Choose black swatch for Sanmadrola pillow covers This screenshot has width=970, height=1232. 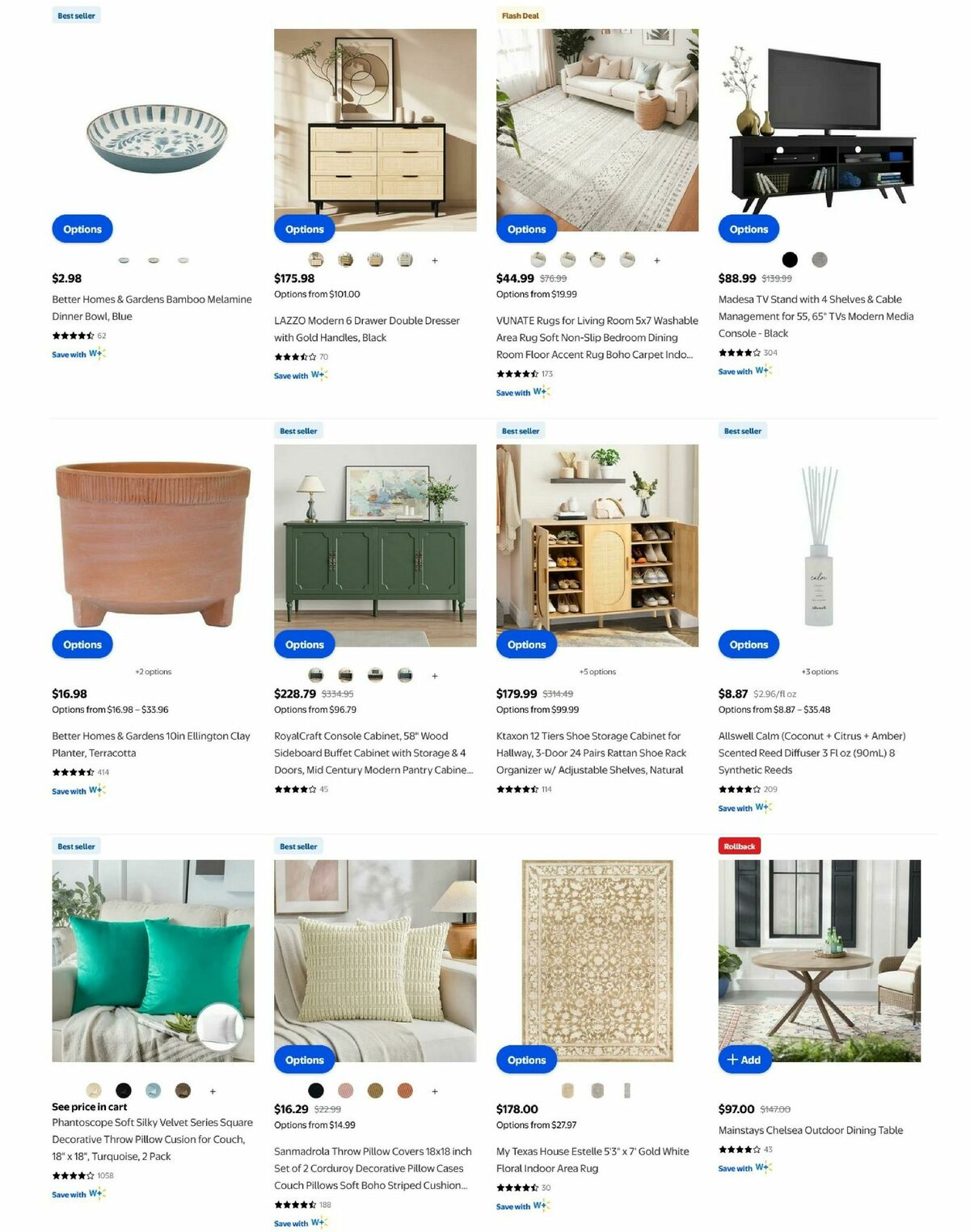316,1091
